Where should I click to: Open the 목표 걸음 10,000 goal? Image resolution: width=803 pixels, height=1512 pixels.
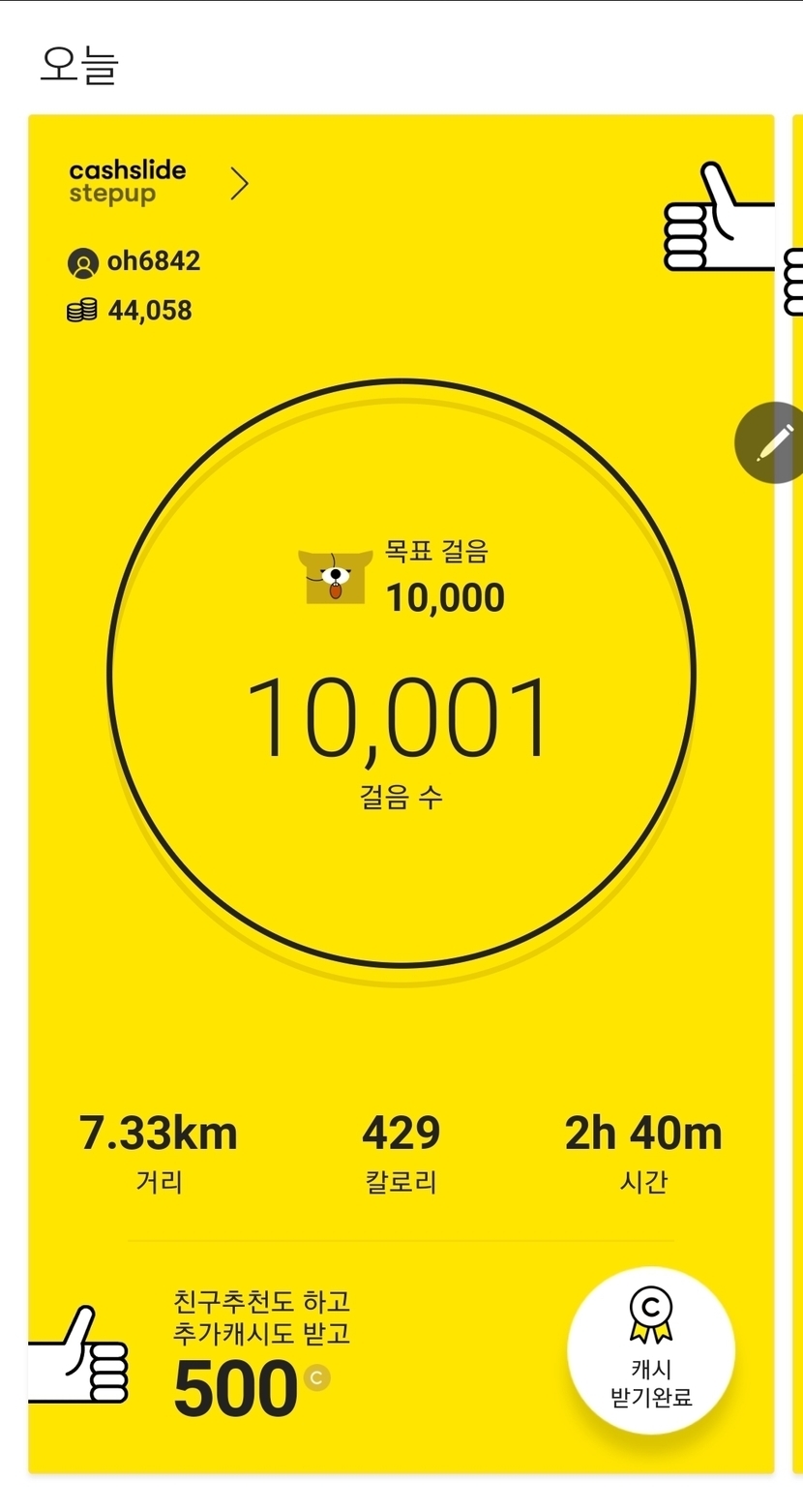click(404, 579)
